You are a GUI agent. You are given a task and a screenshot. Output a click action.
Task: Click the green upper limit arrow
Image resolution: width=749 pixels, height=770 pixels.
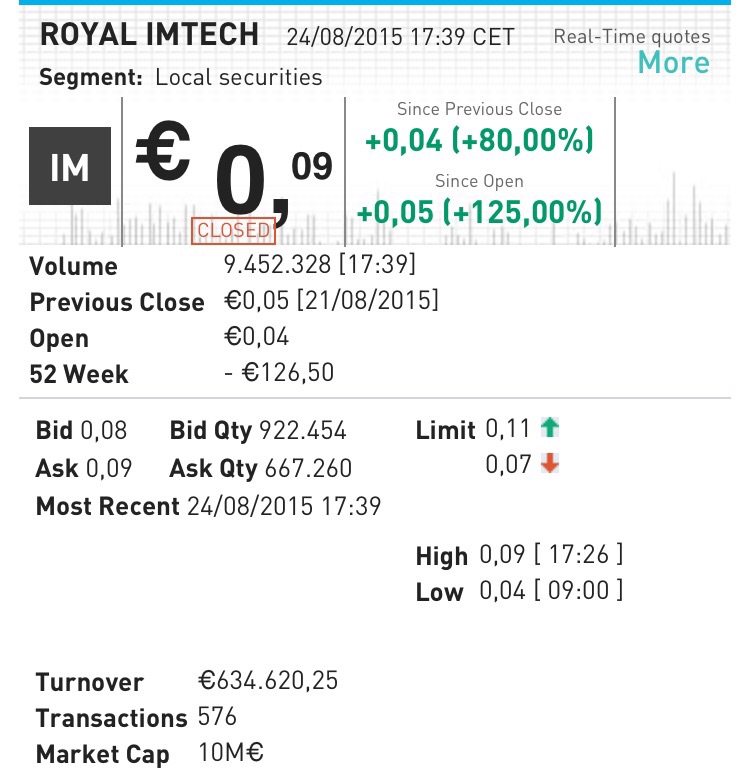click(549, 428)
